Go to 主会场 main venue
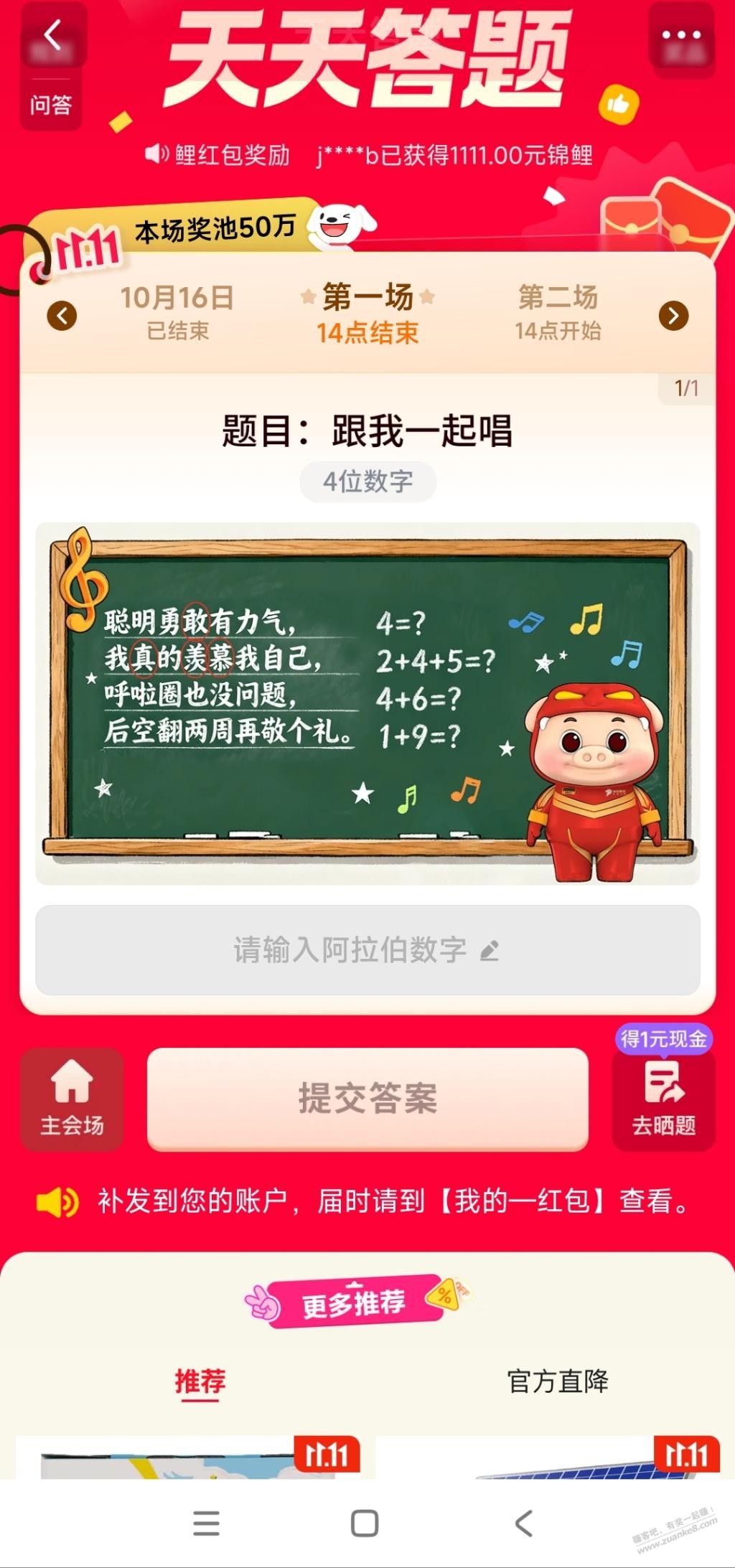Image resolution: width=735 pixels, height=1568 pixels. click(72, 1099)
